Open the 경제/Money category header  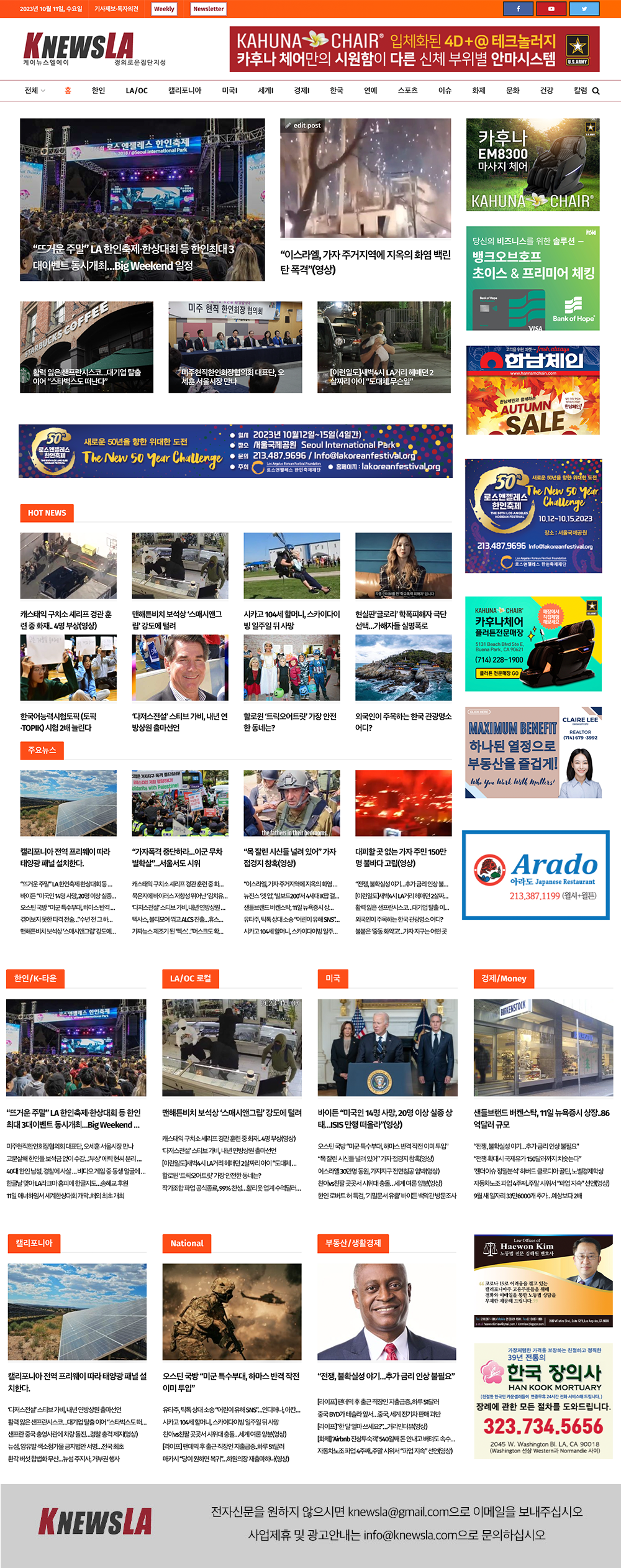coord(504,978)
